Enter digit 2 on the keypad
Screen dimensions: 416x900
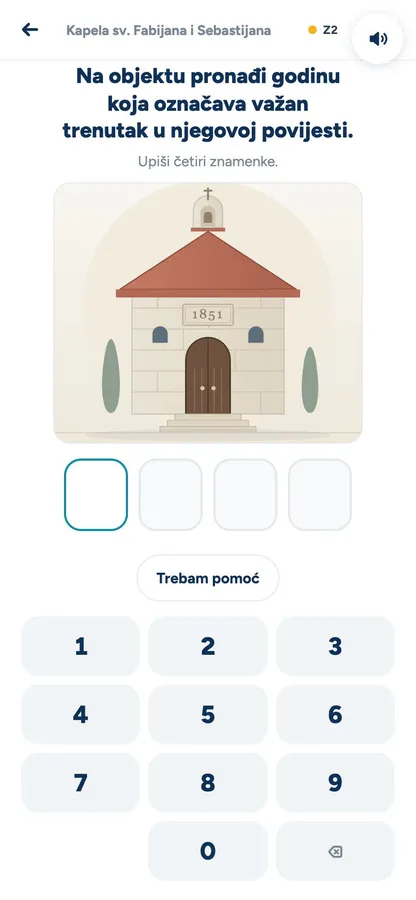coord(208,646)
